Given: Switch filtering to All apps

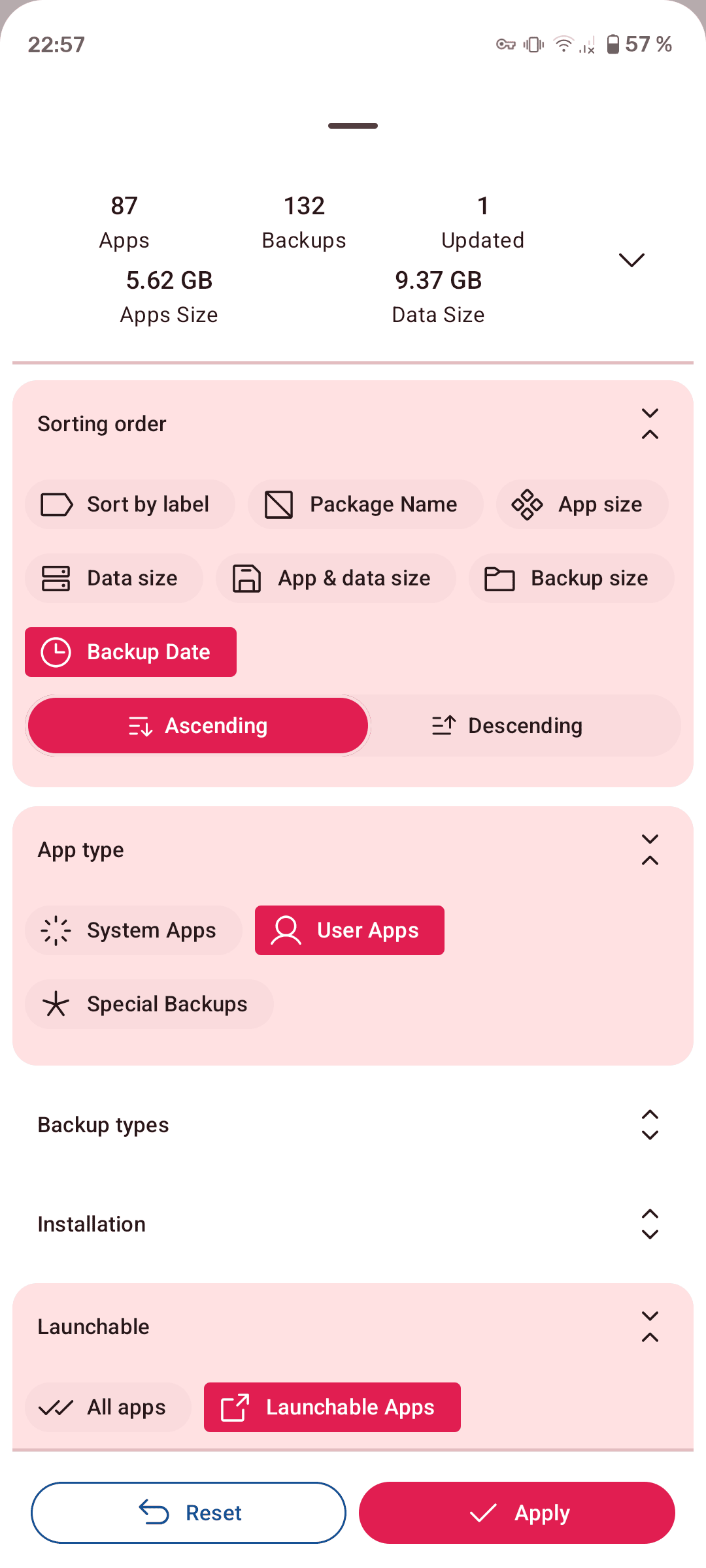Looking at the screenshot, I should [x=108, y=1407].
